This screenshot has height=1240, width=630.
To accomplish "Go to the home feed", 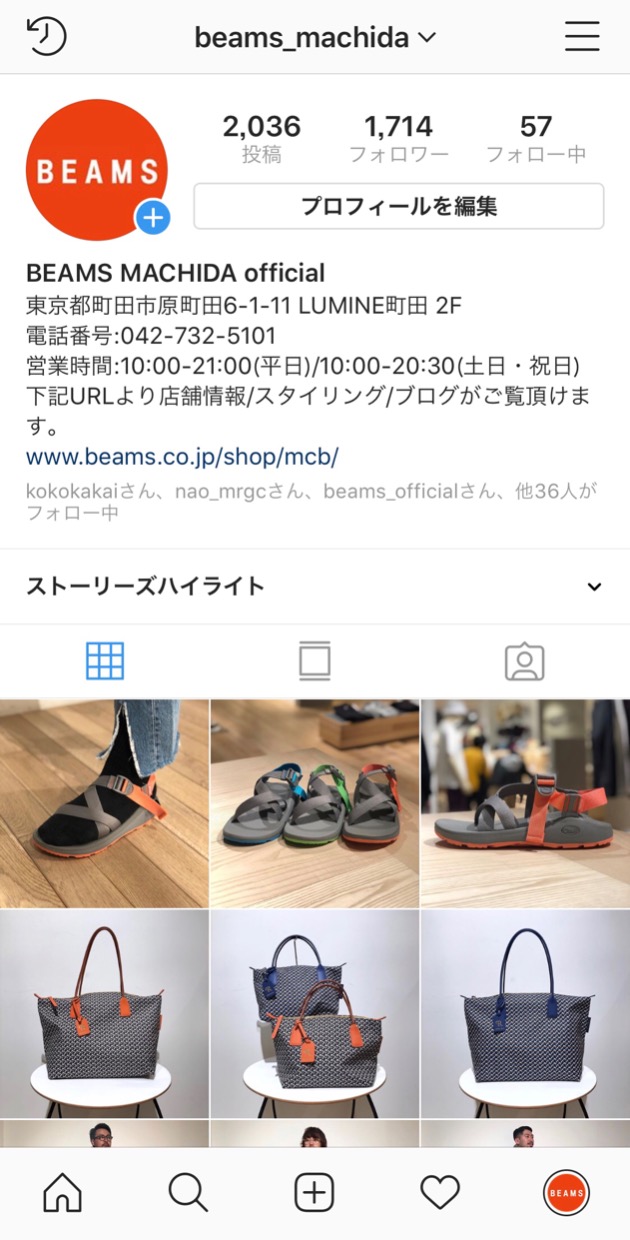I will click(63, 1192).
